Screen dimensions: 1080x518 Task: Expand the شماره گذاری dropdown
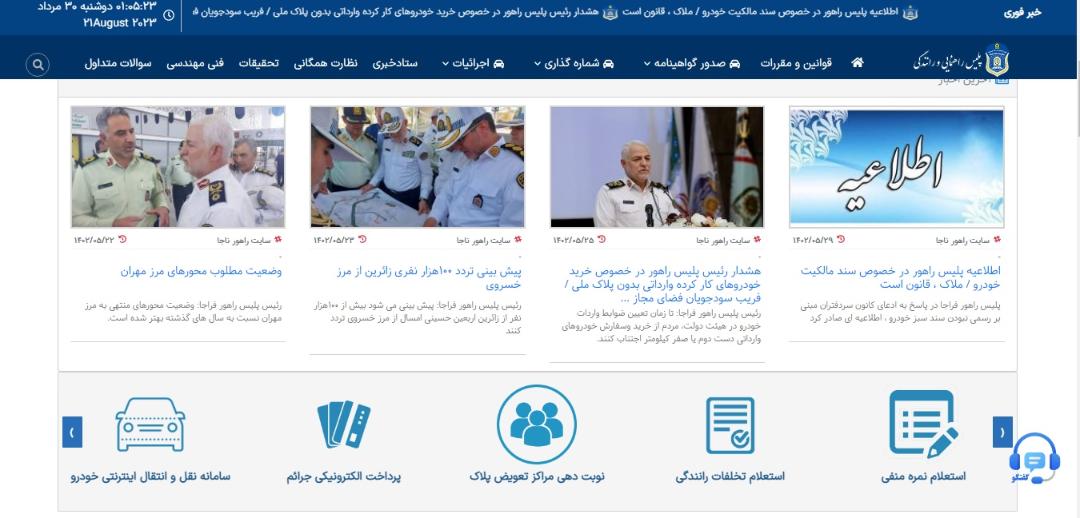[574, 63]
